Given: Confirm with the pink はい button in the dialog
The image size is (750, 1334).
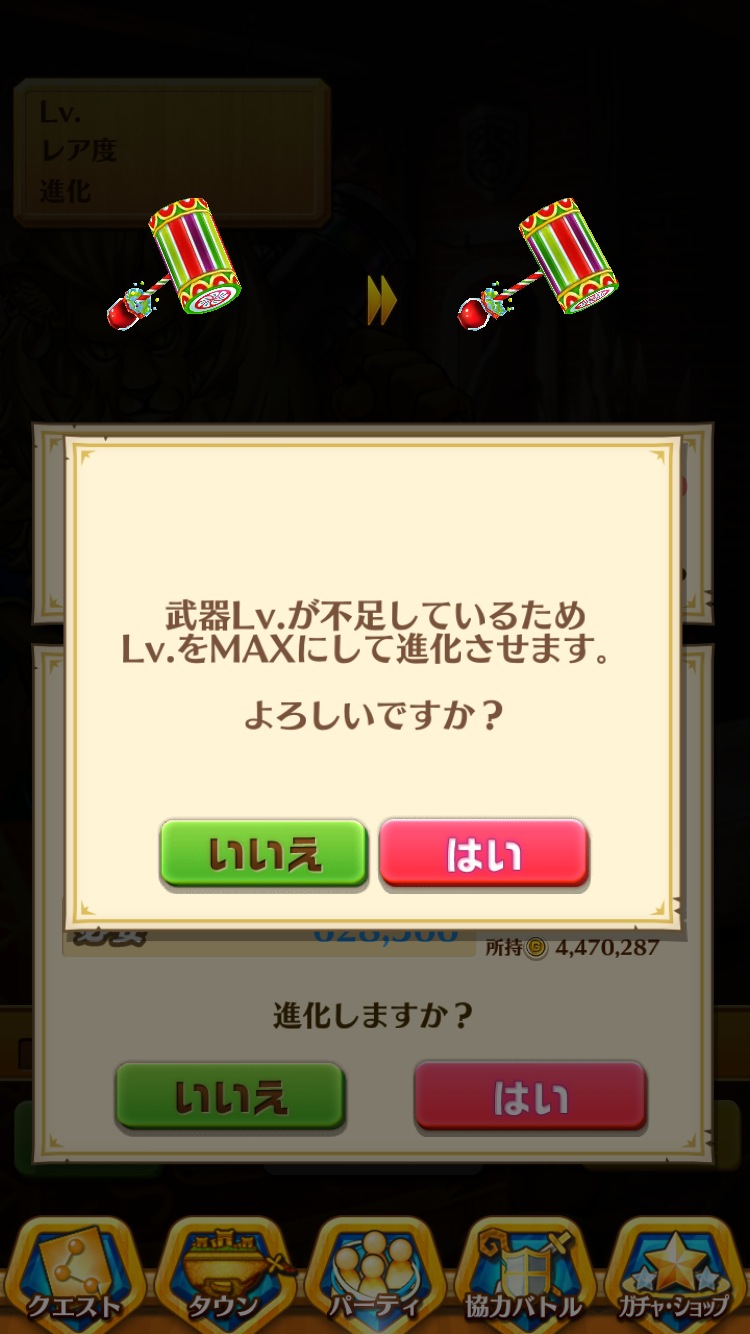Looking at the screenshot, I should tap(484, 853).
